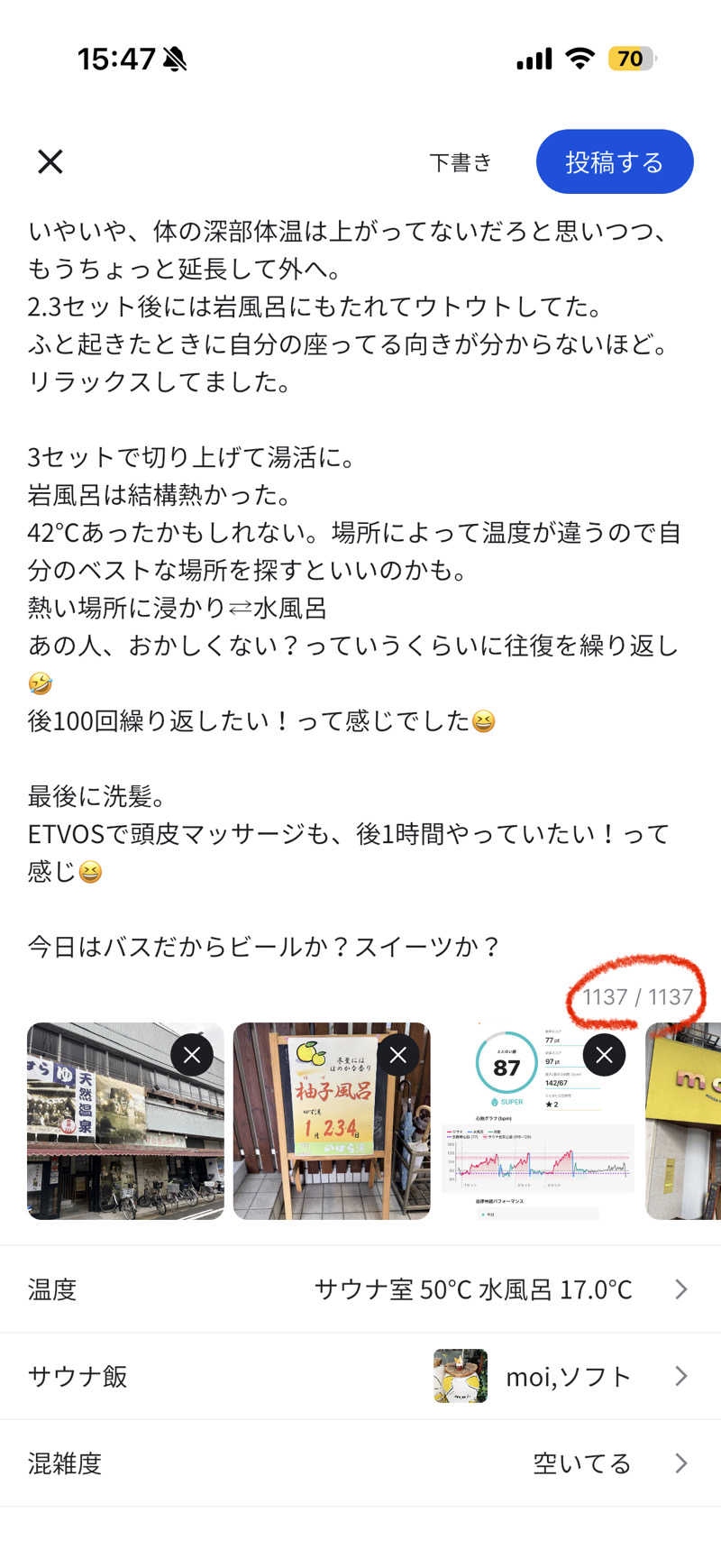Image resolution: width=721 pixels, height=1568 pixels.
Task: Tap the cellular signal strength icon
Action: [x=532, y=57]
